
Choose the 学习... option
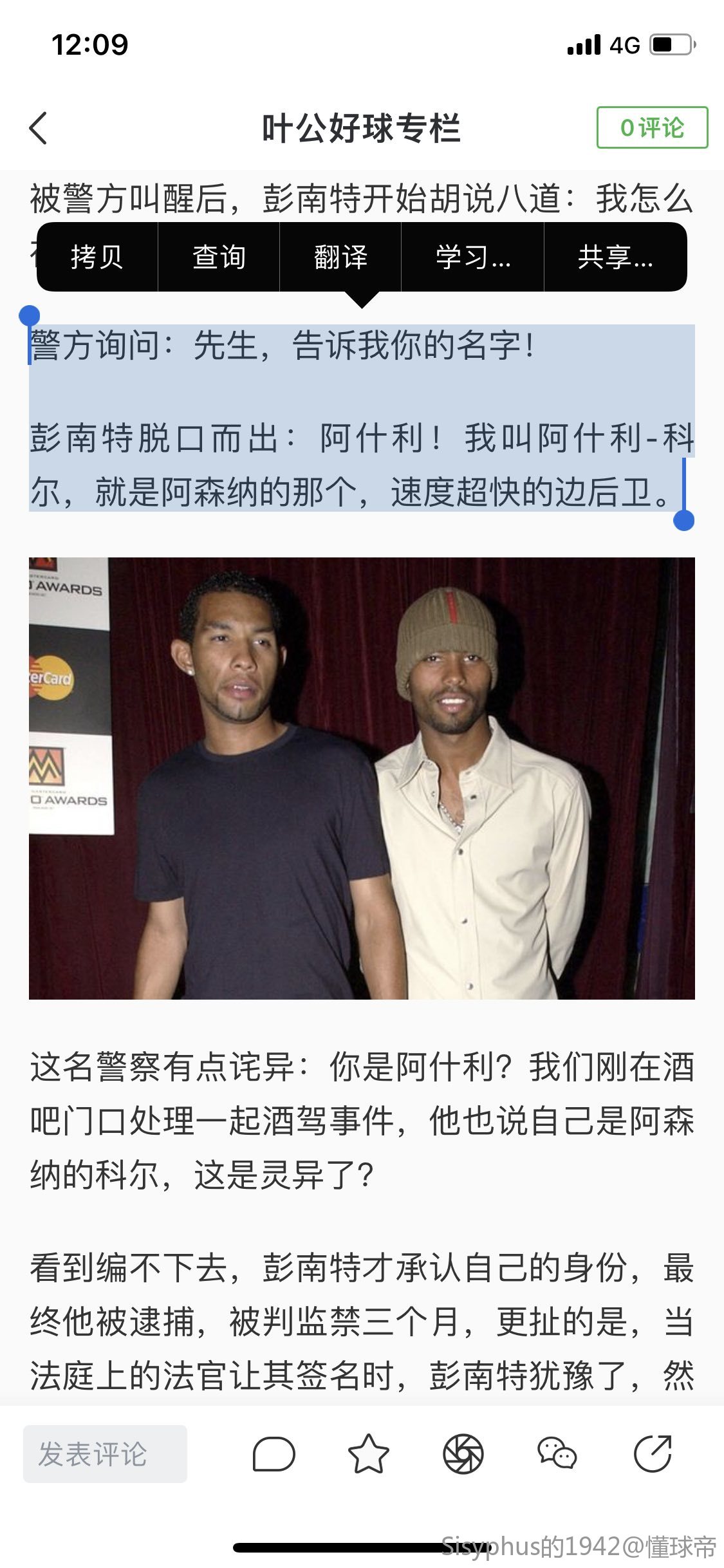473,257
